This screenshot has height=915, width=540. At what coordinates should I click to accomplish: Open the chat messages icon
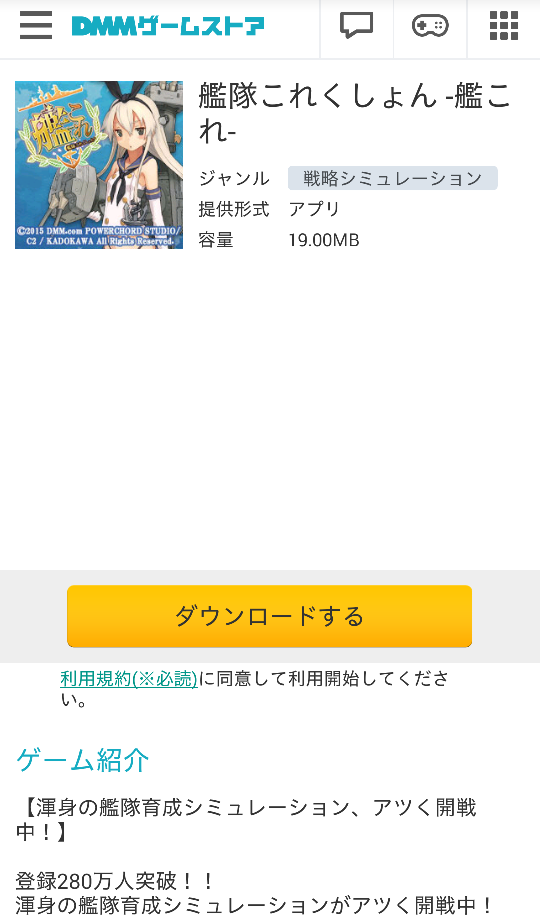pyautogui.click(x=356, y=26)
